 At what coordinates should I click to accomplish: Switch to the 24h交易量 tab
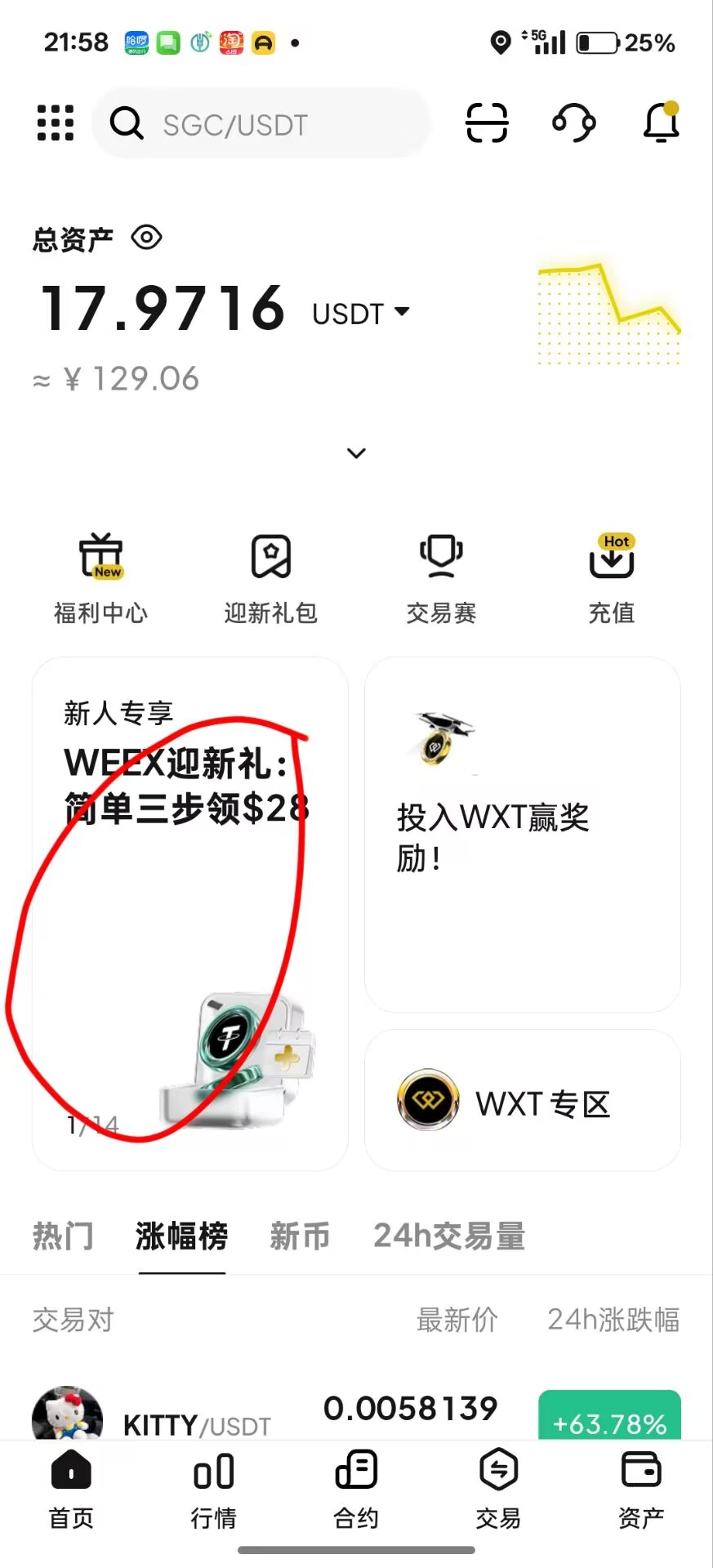point(449,1236)
